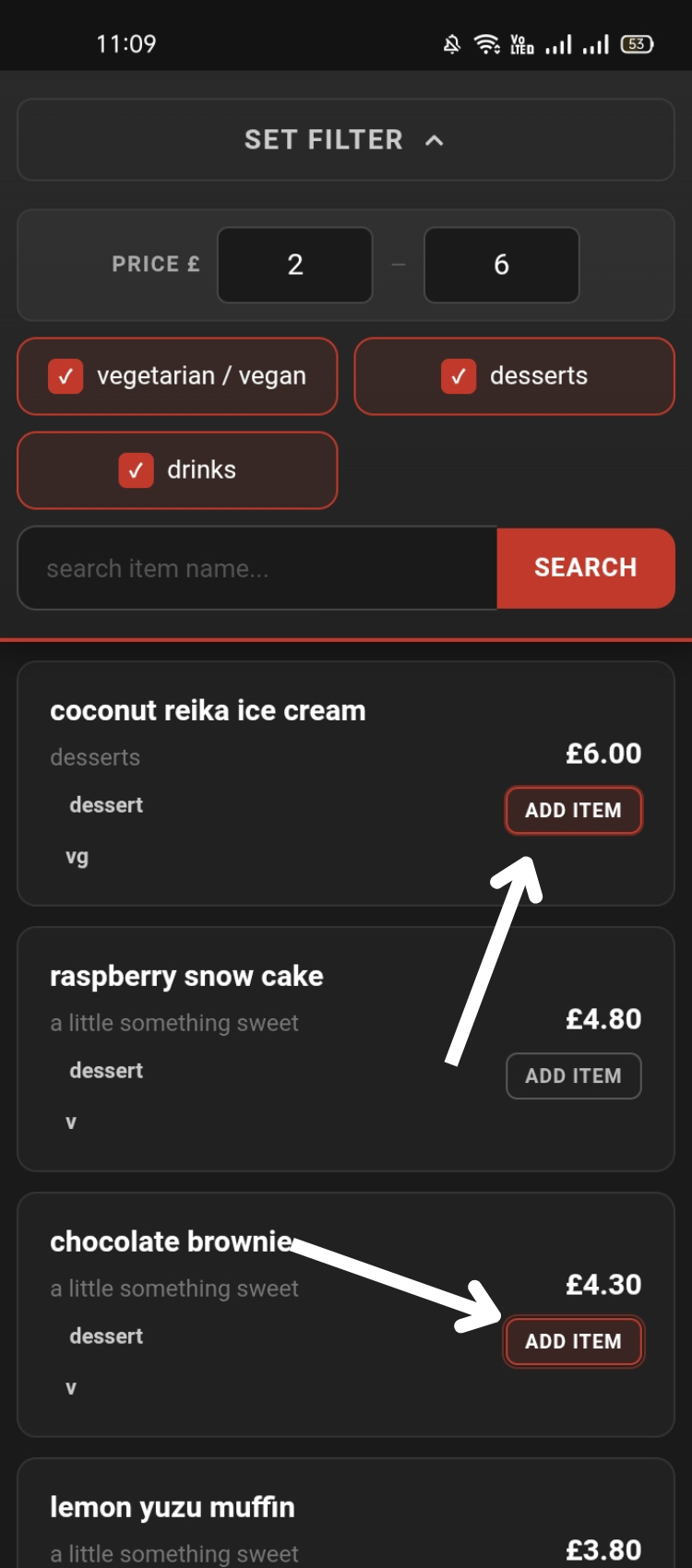
Task: Click the muted notification bell icon
Action: pyautogui.click(x=451, y=43)
